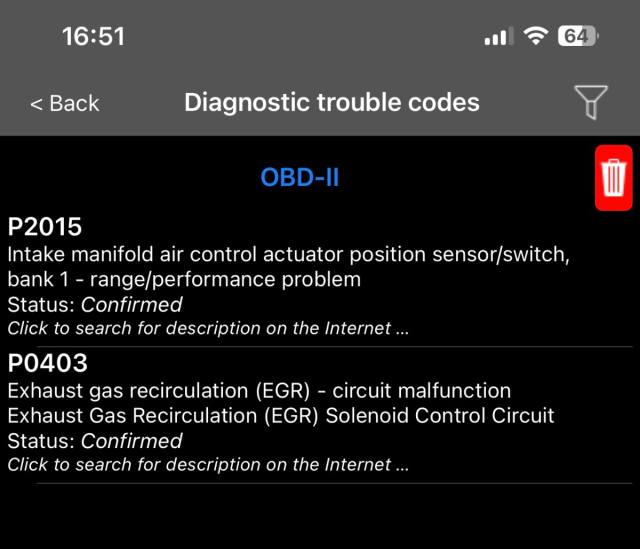Clear trouble codes with the red trash icon
The height and width of the screenshot is (549, 640).
(x=613, y=177)
